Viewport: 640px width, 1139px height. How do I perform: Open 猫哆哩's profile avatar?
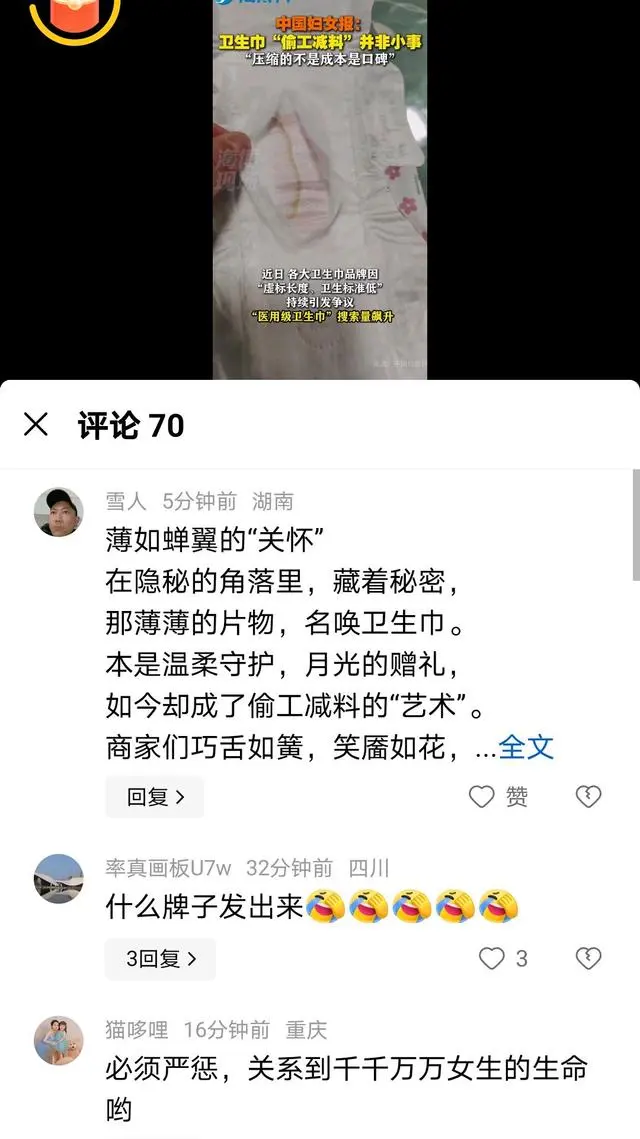pos(59,1040)
